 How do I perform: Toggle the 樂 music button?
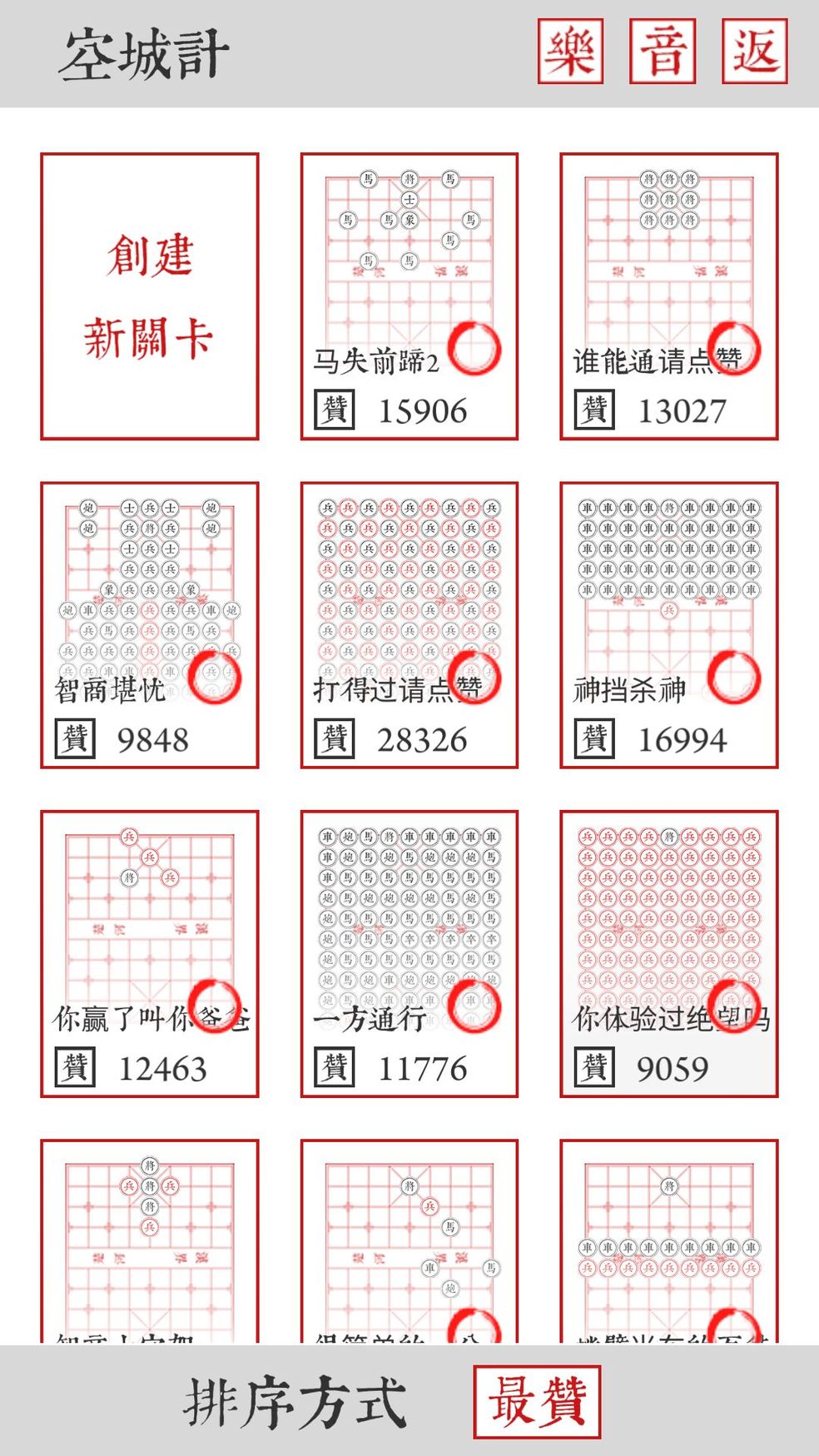click(x=570, y=52)
